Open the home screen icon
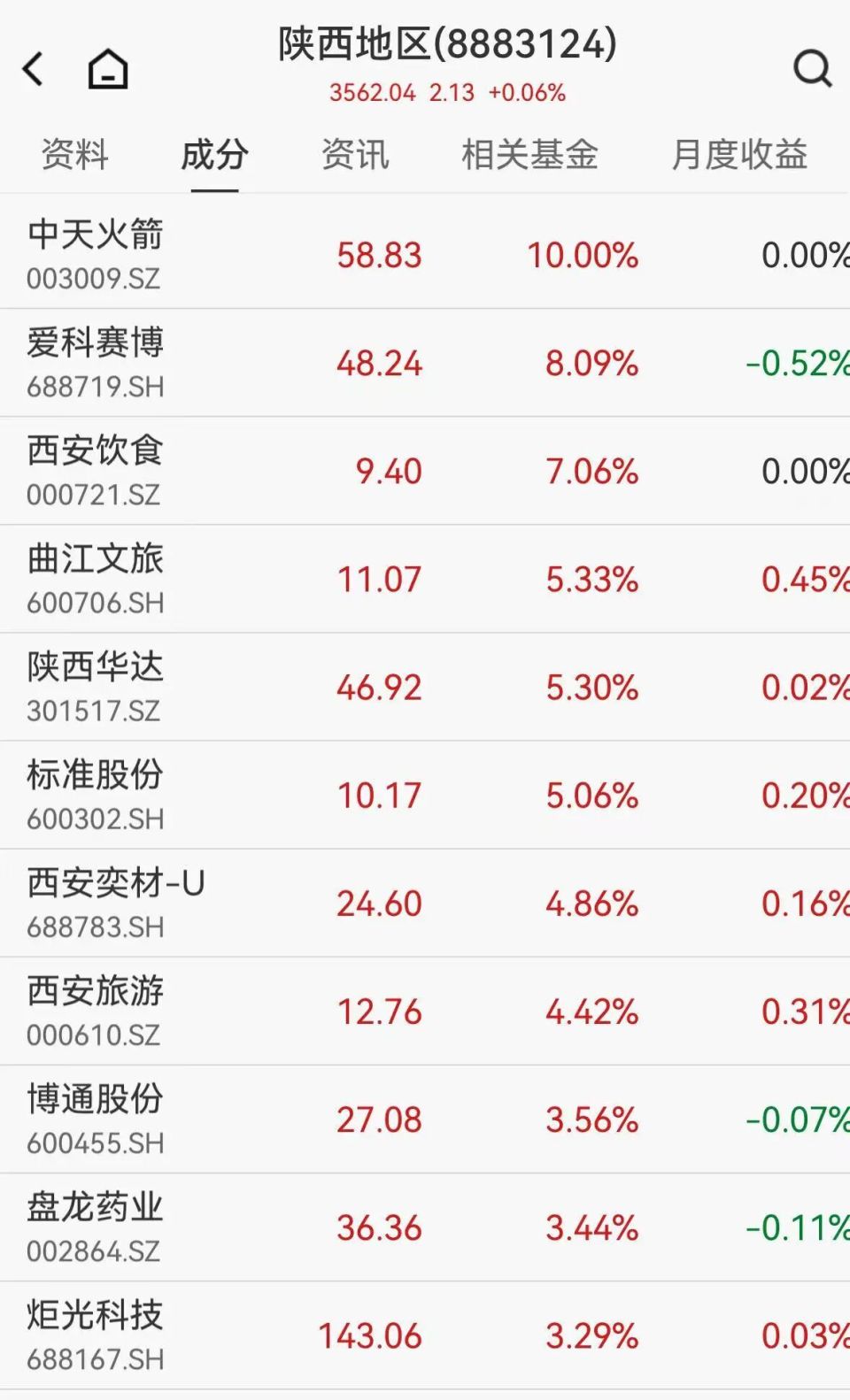Image resolution: width=850 pixels, height=1400 pixels. pos(106,67)
